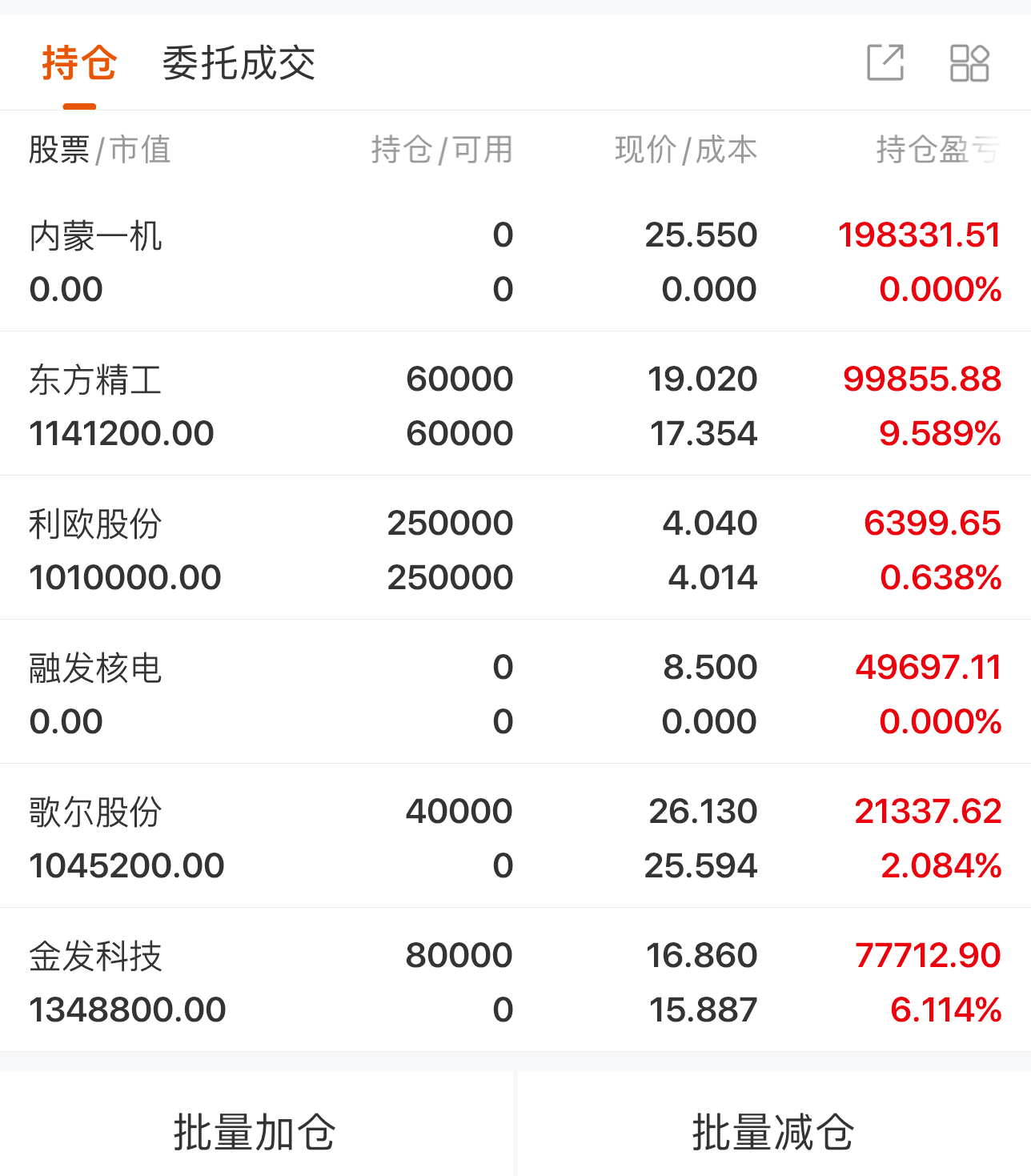Open the 歌尔股份 position
Viewport: 1031px width, 1176px height.
(x=515, y=838)
